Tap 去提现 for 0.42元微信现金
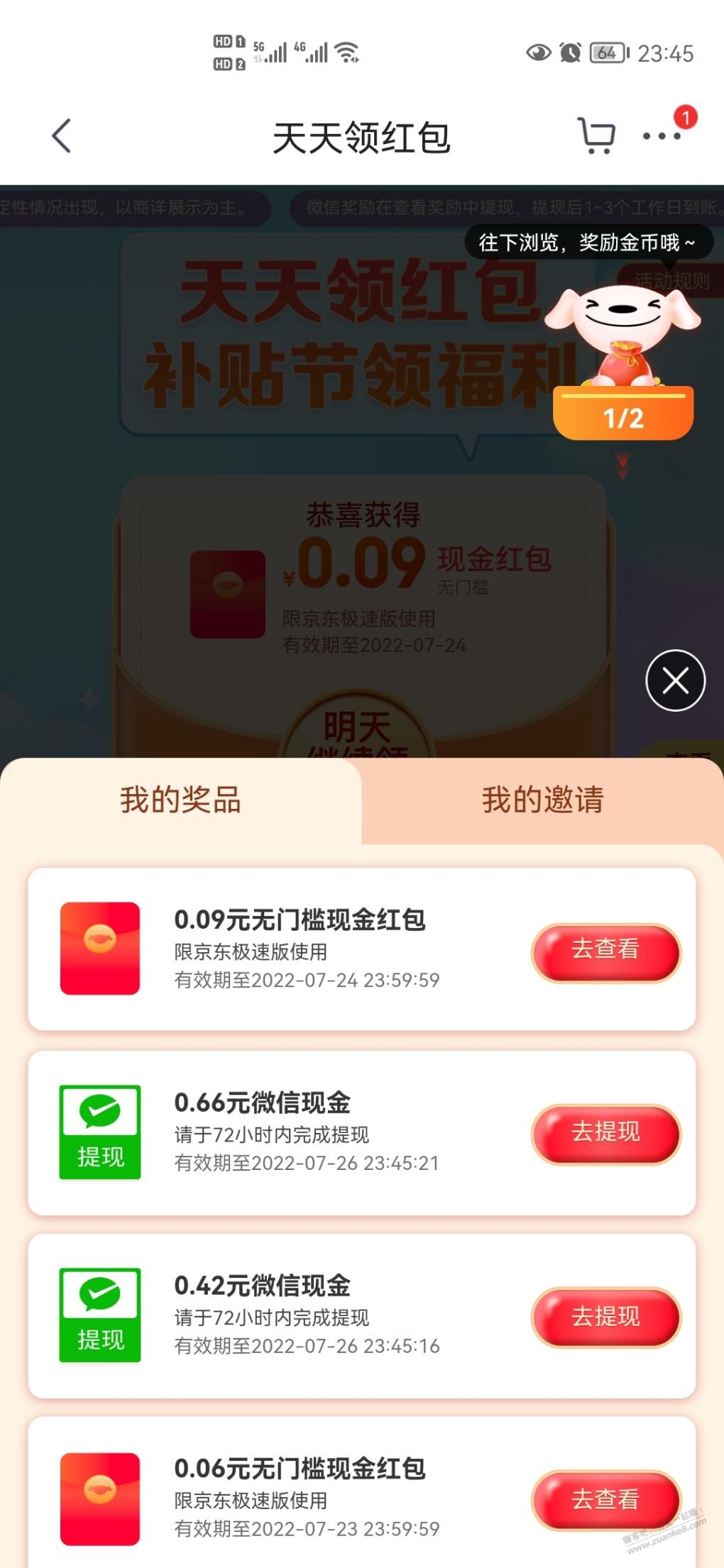The width and height of the screenshot is (724, 1568). [605, 1317]
